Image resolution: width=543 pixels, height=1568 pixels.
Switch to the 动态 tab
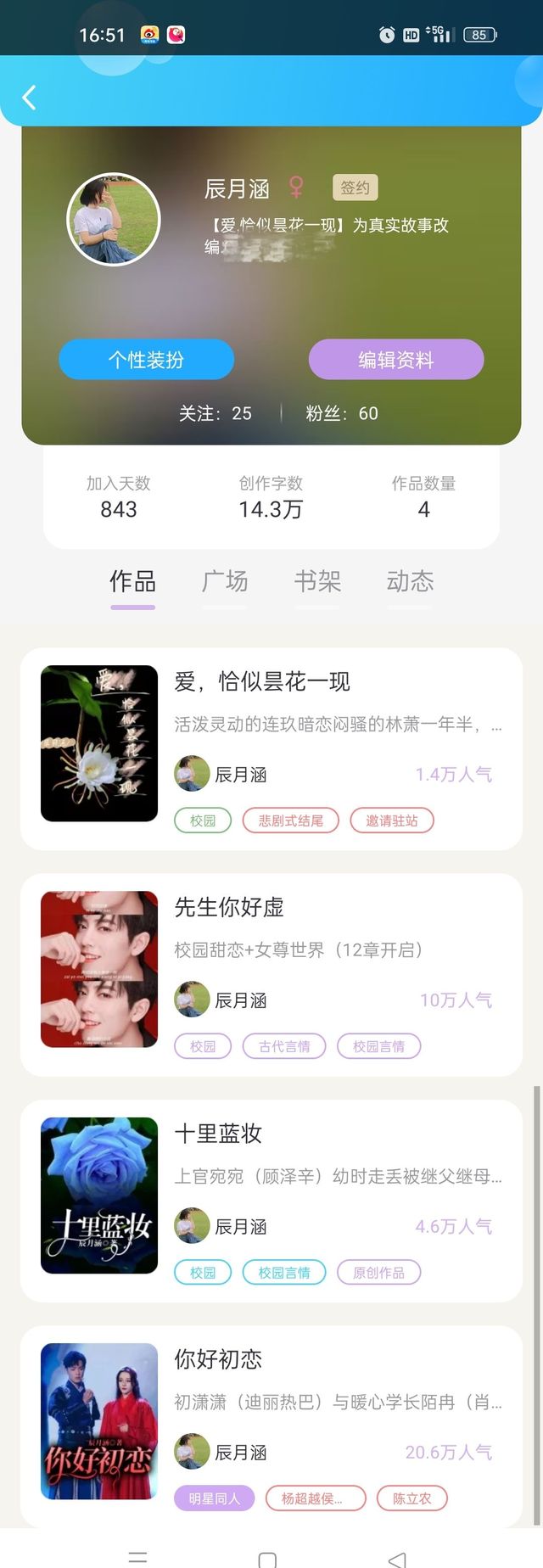410,581
